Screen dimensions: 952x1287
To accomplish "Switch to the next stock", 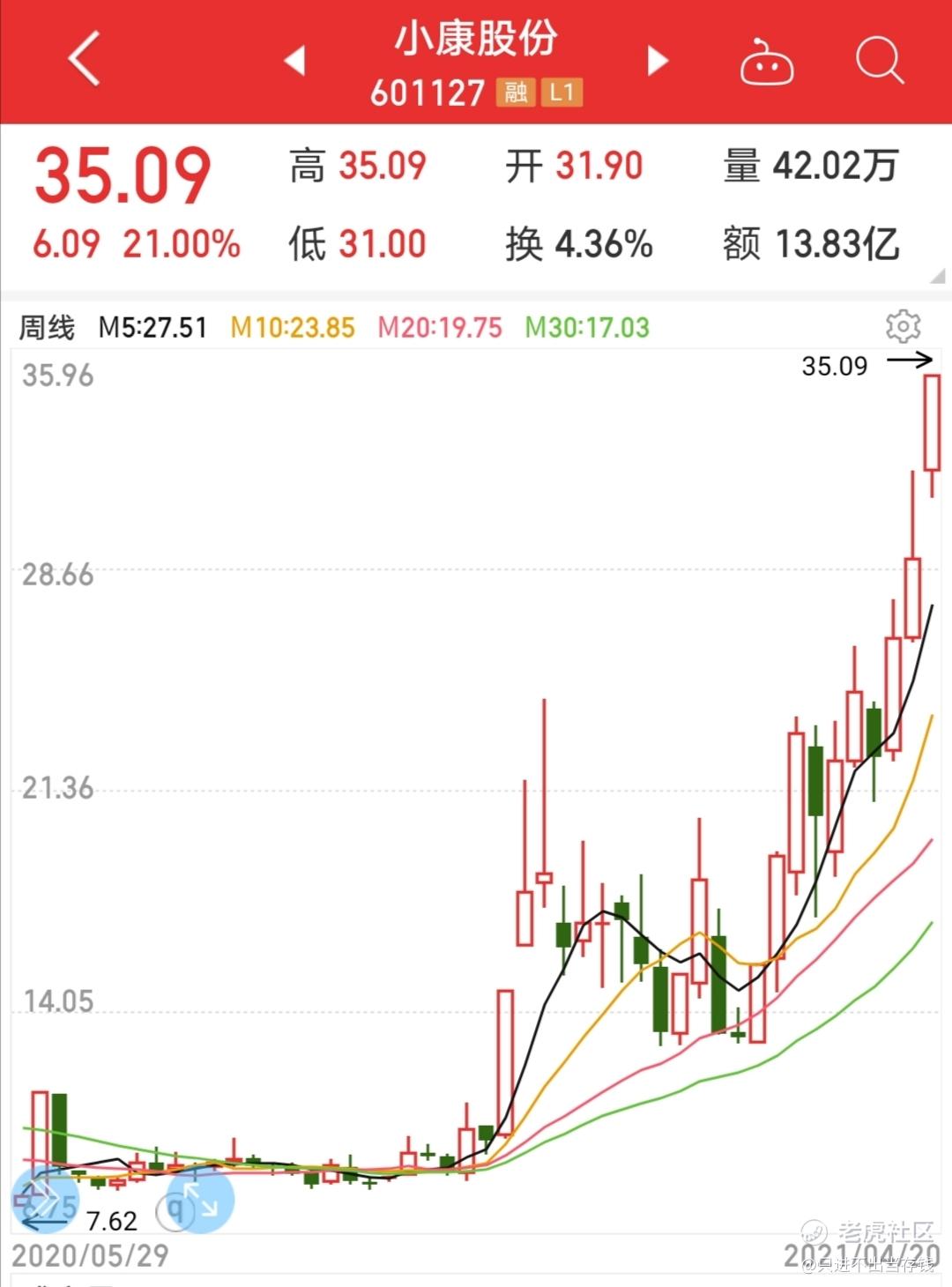I will 658,60.
